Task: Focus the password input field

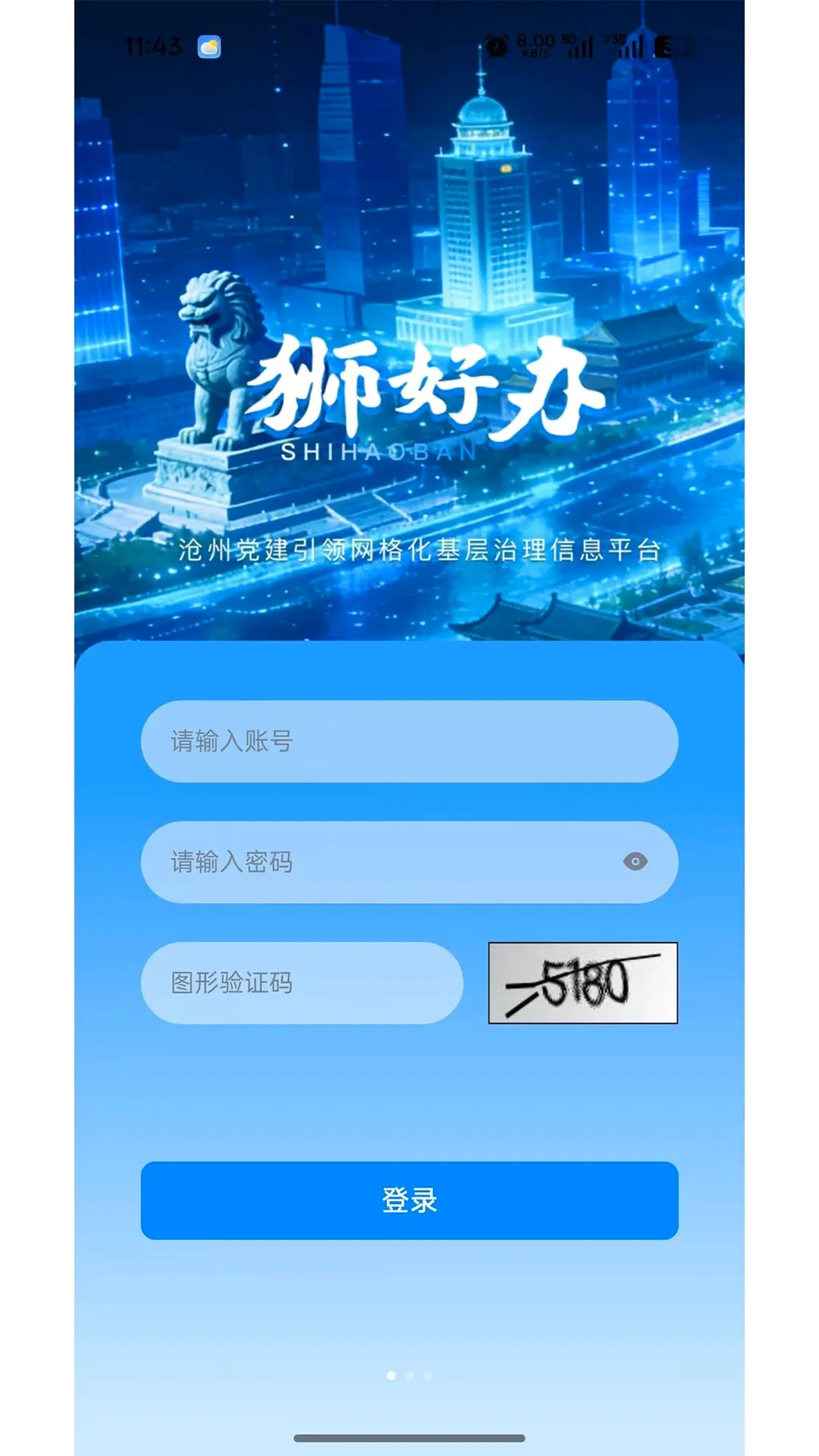Action: click(409, 861)
